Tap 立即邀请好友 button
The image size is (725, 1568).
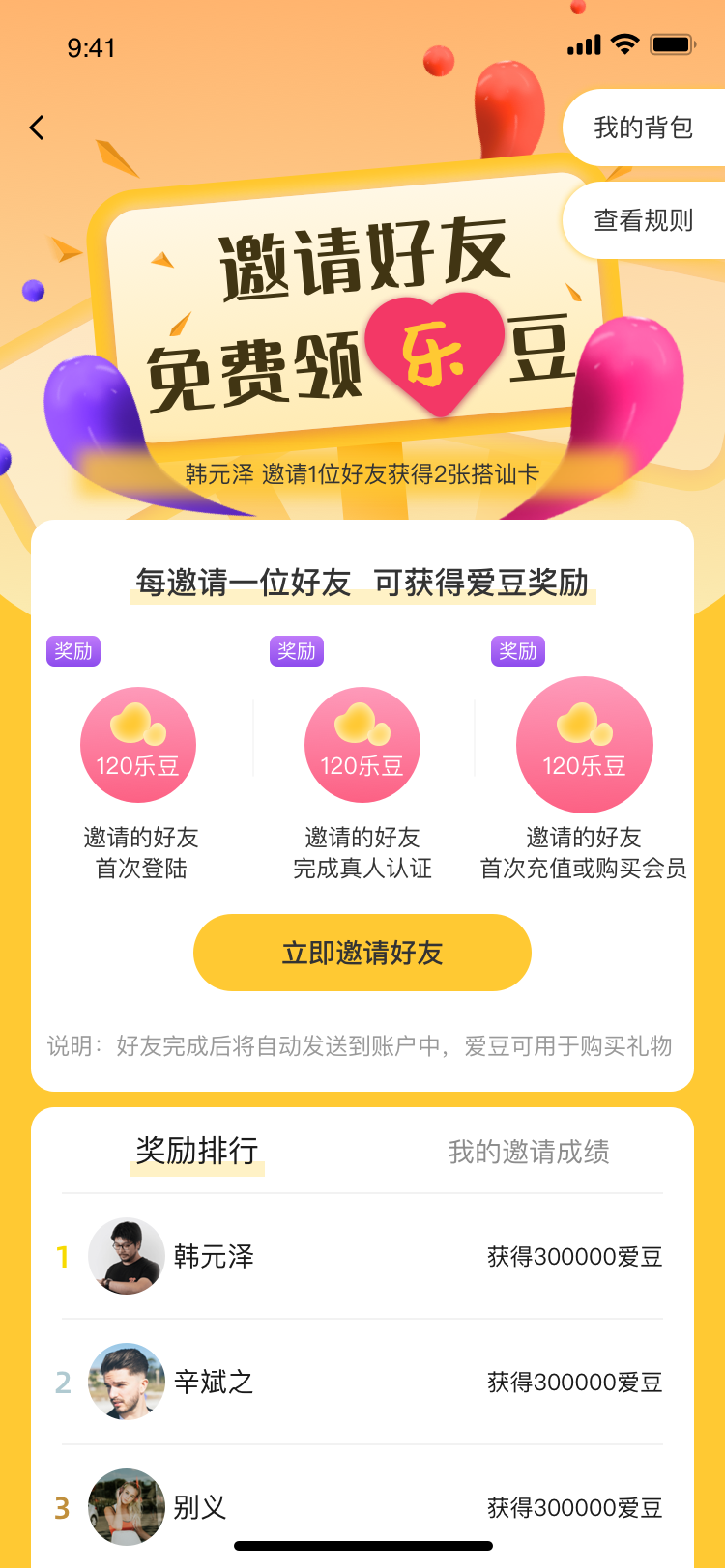[x=362, y=953]
